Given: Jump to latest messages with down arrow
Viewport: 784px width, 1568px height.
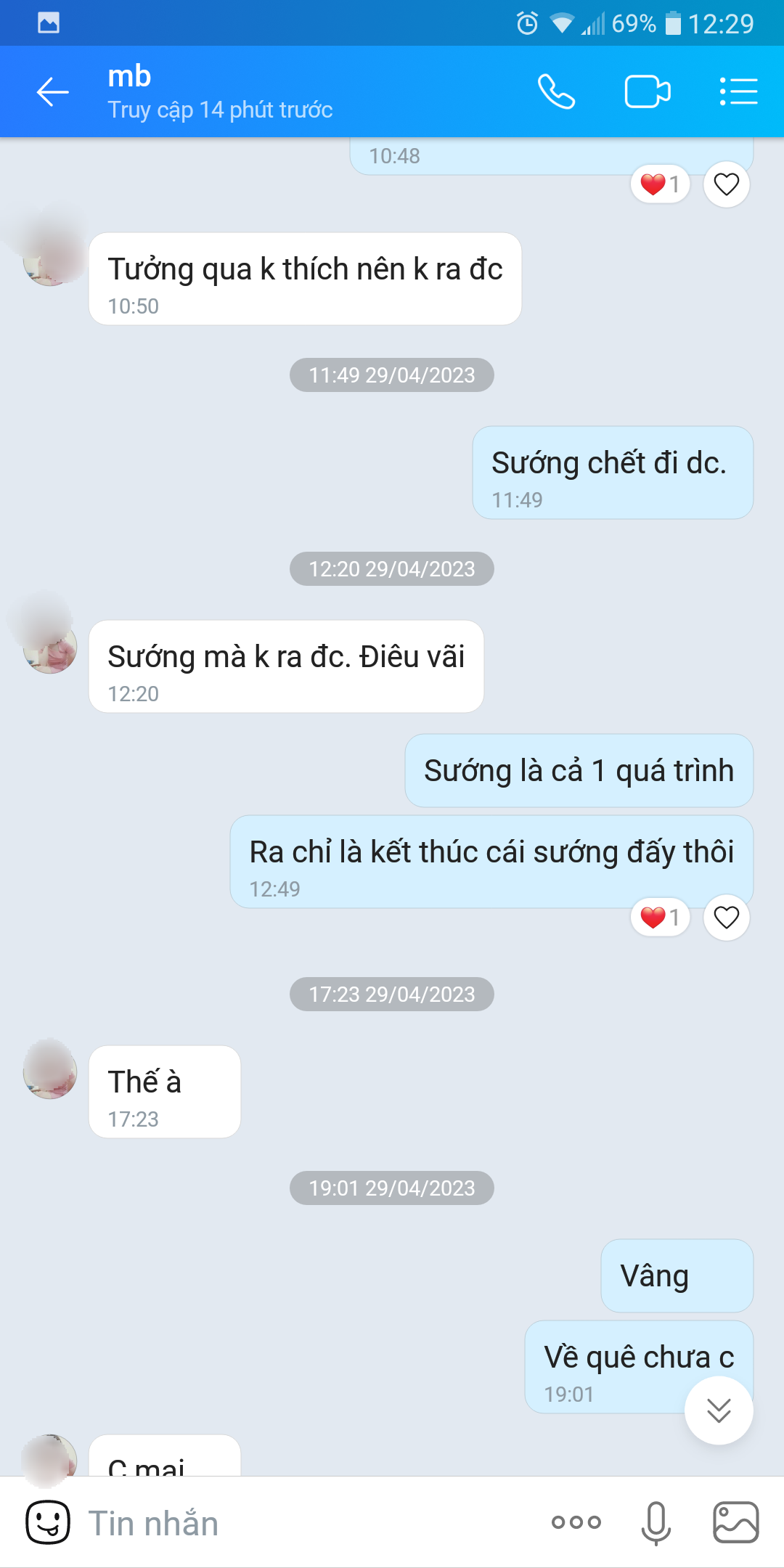Looking at the screenshot, I should (x=719, y=1410).
